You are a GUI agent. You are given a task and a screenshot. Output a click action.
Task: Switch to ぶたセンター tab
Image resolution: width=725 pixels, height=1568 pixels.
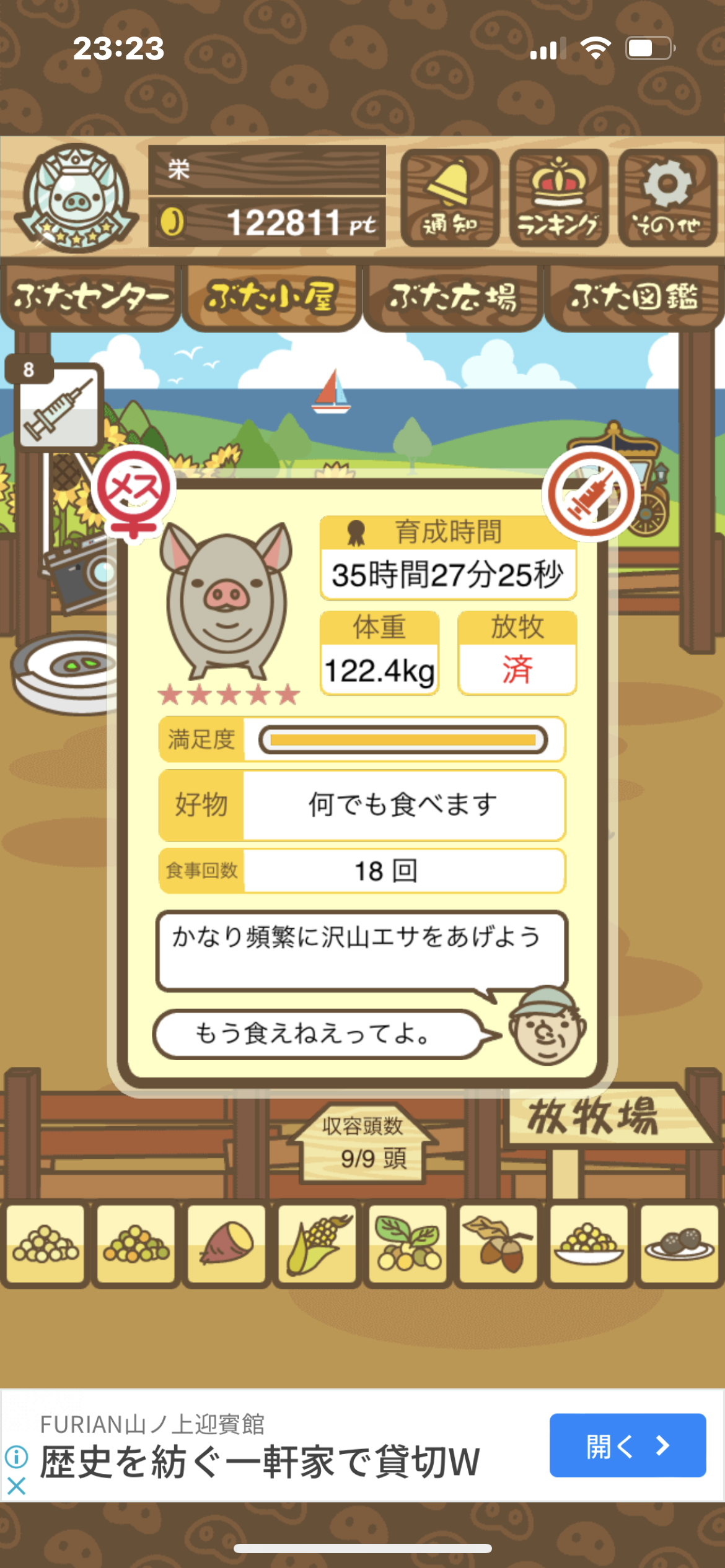[91, 297]
